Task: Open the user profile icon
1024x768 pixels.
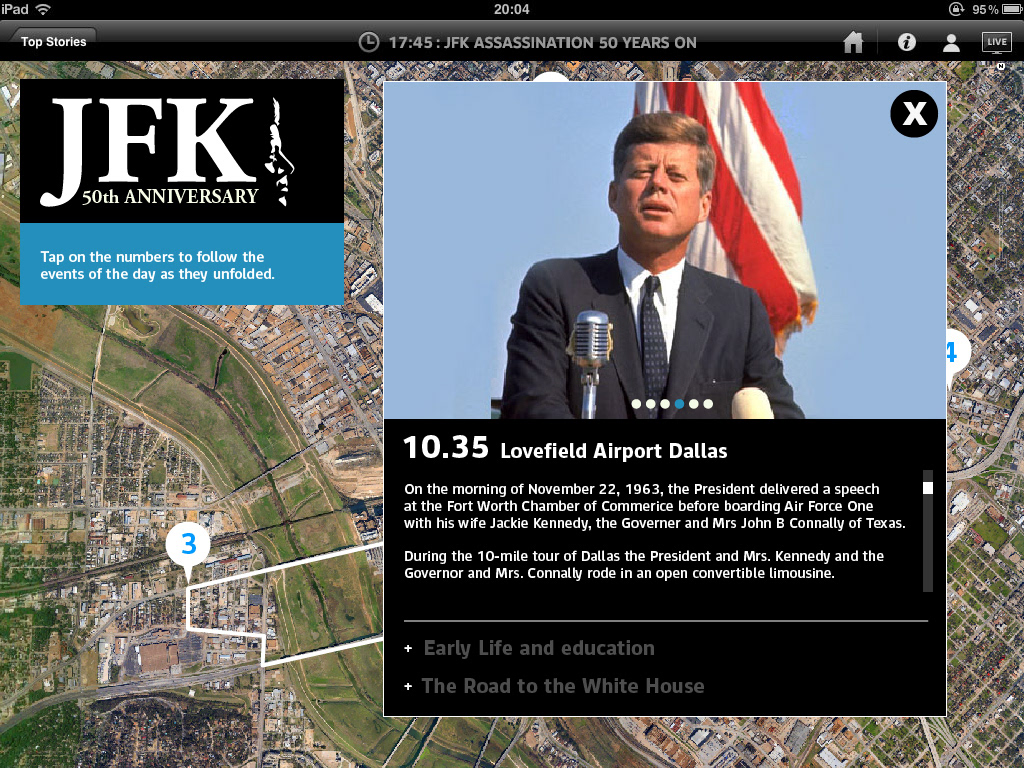Action: tap(951, 42)
